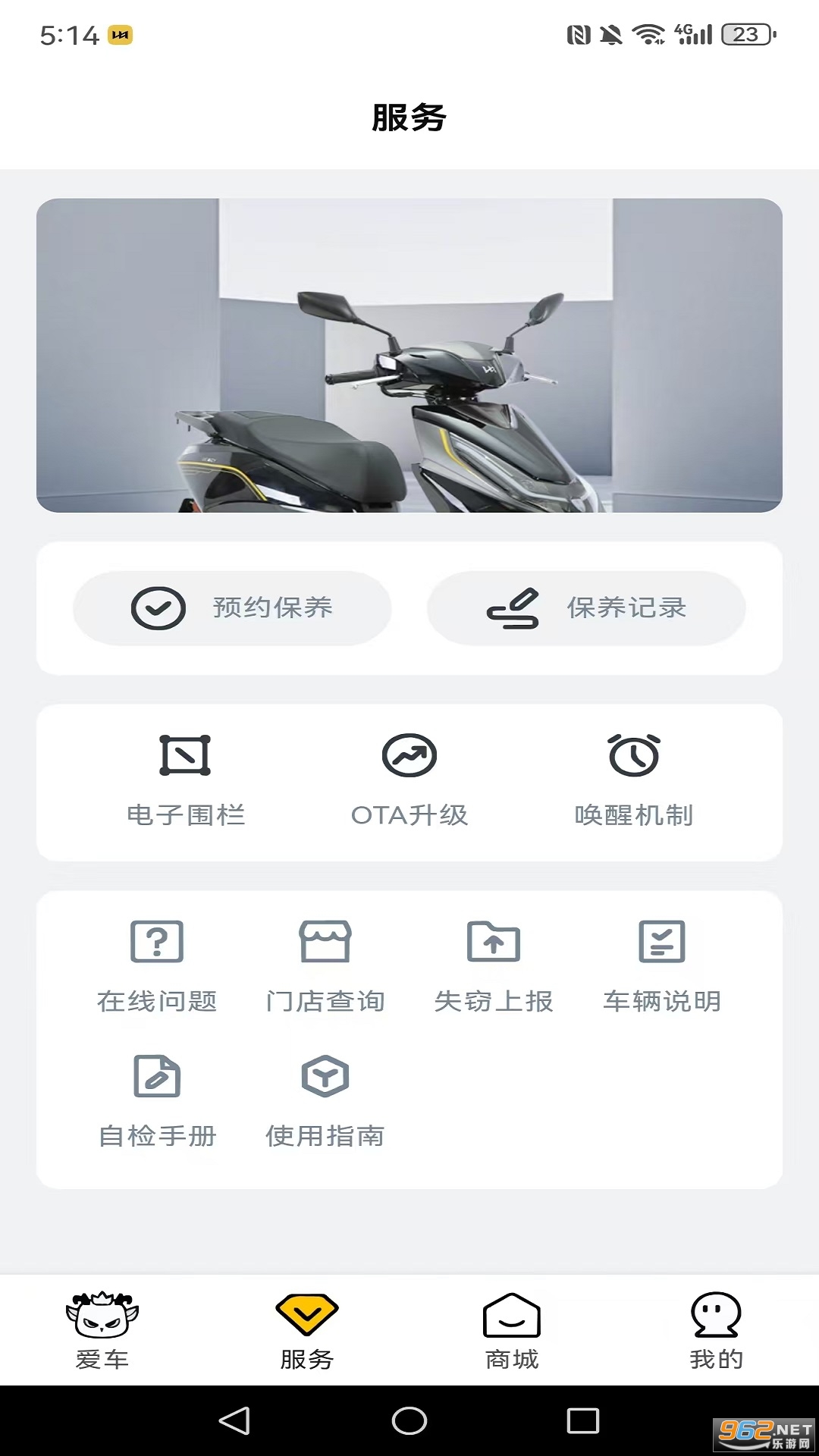Tap the scooter banner image
819x1456 pixels.
(x=409, y=355)
